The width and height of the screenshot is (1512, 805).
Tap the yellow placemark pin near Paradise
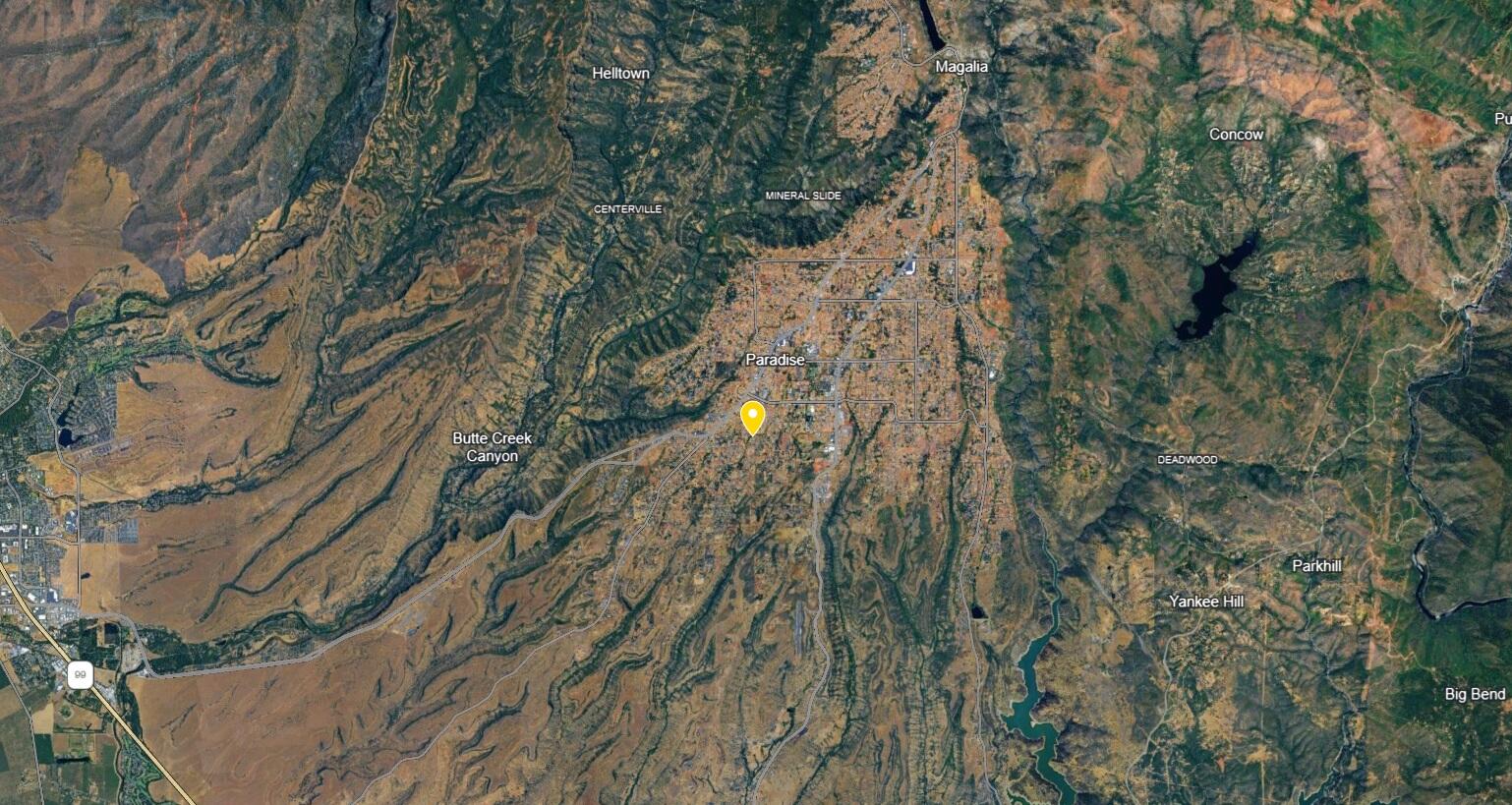(752, 416)
